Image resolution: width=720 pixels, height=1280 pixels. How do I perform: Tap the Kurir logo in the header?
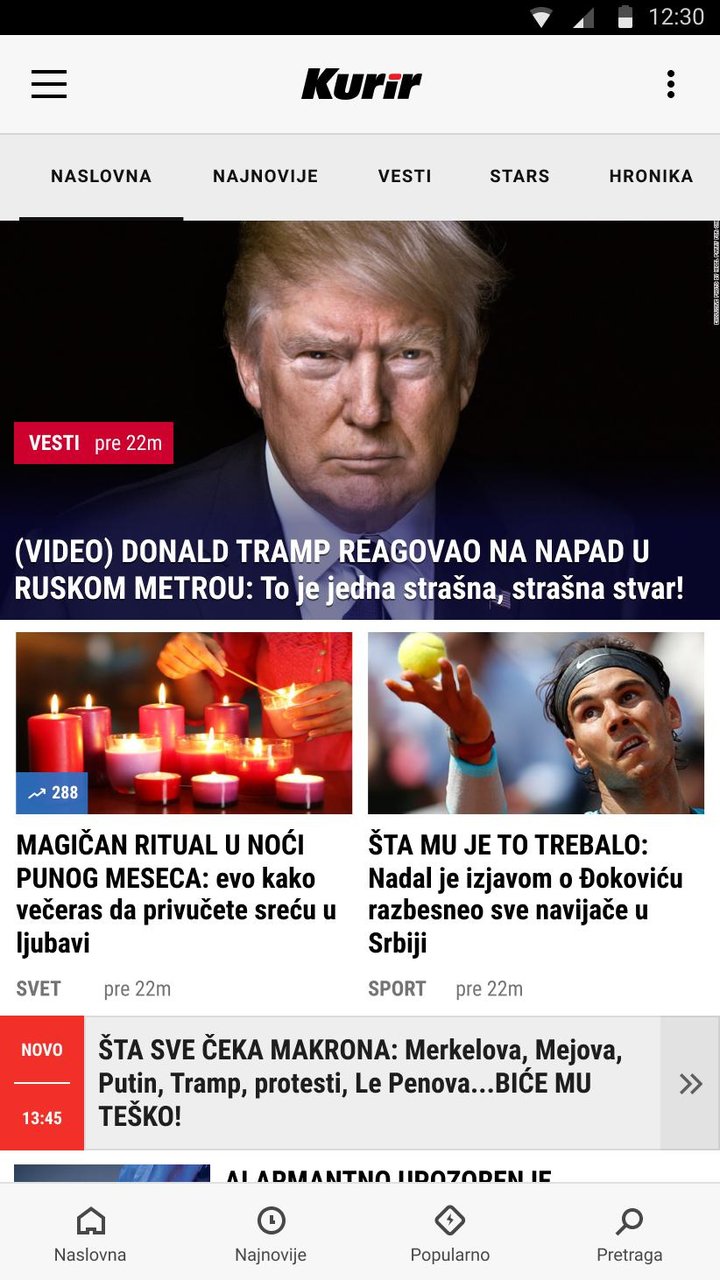coord(360,84)
